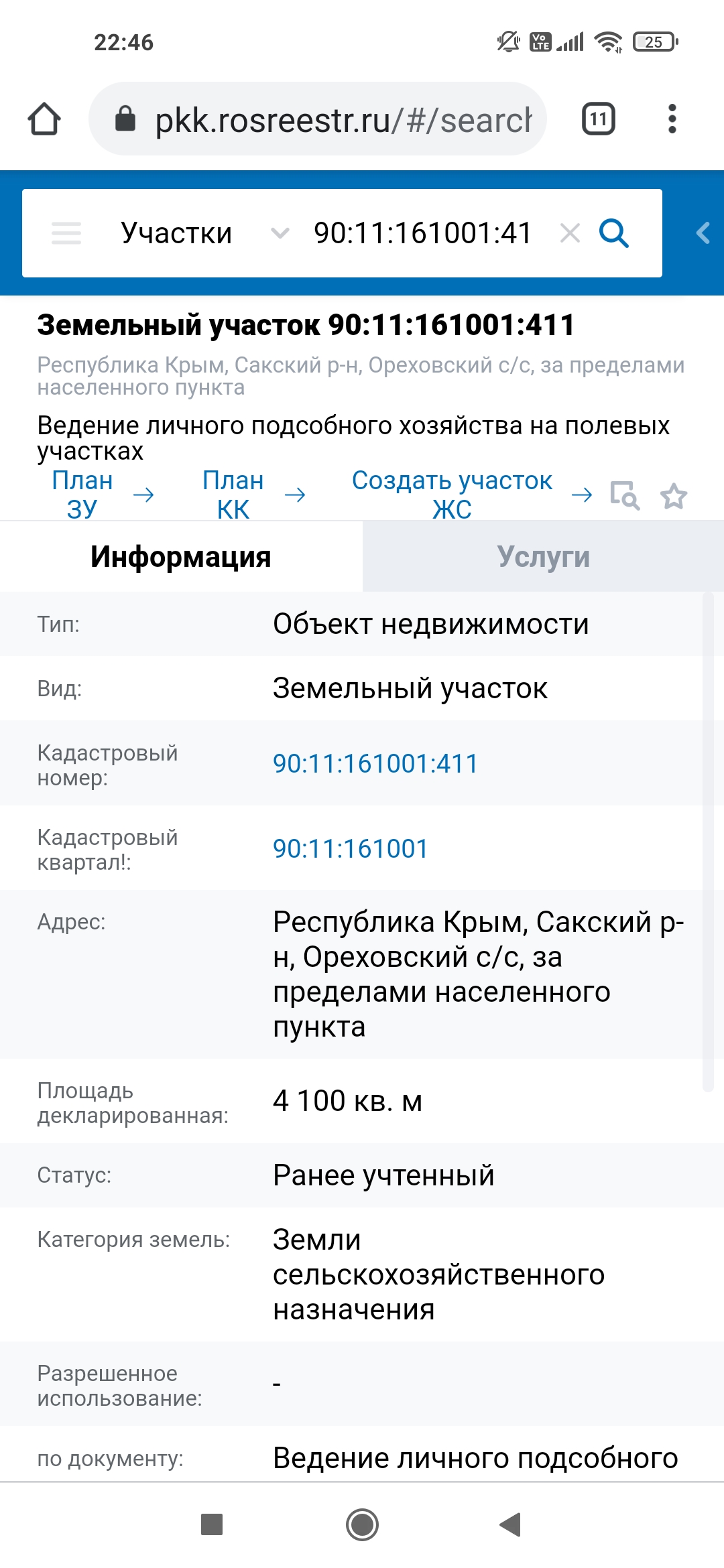Open the browser tab switcher
The height and width of the screenshot is (1568, 724).
point(598,119)
